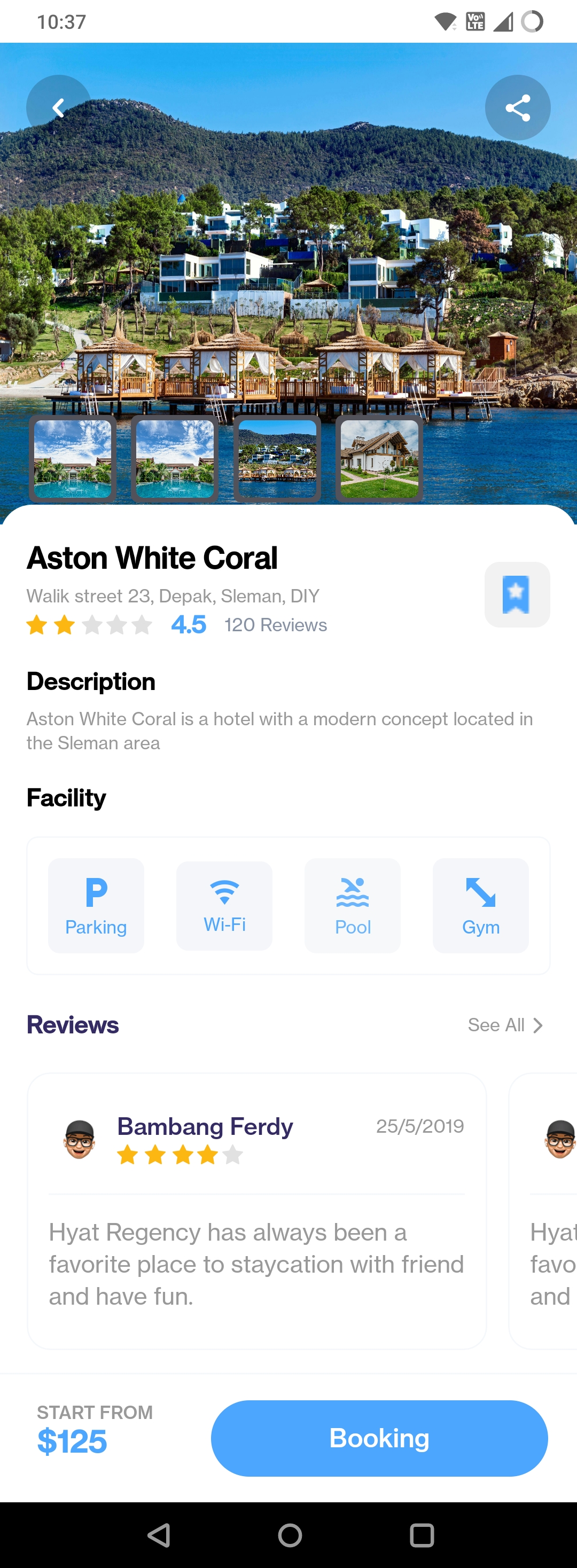Choose the Gym facility tile

coord(480,905)
